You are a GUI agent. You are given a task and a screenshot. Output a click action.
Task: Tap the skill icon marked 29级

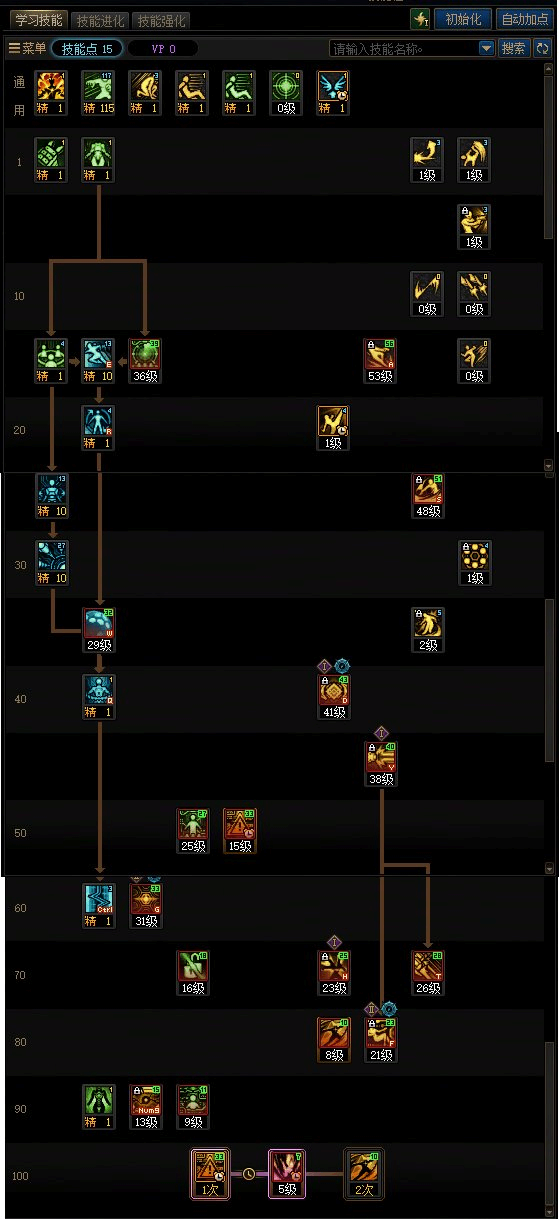(99, 630)
